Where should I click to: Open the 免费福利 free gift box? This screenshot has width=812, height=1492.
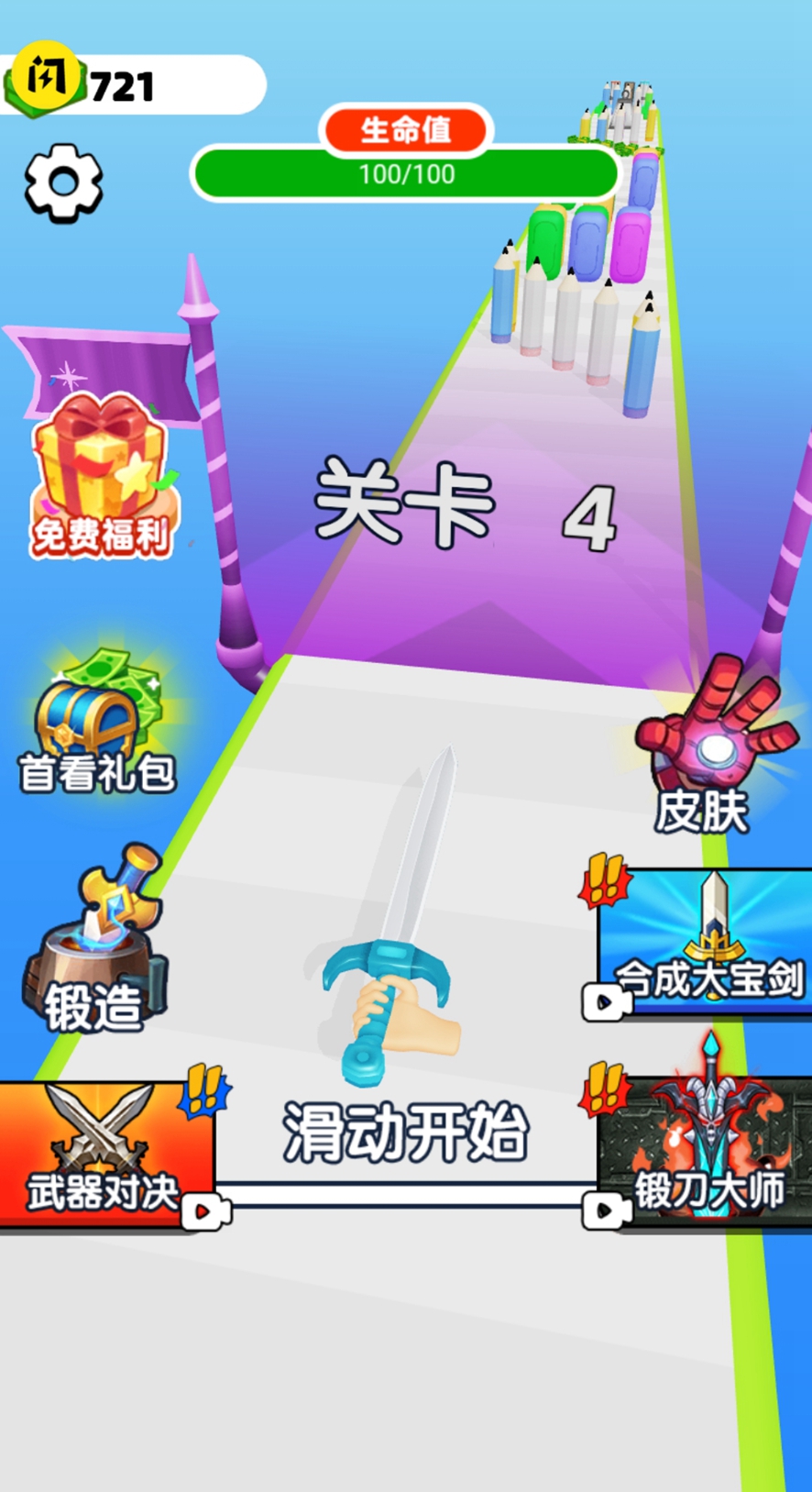(x=101, y=475)
